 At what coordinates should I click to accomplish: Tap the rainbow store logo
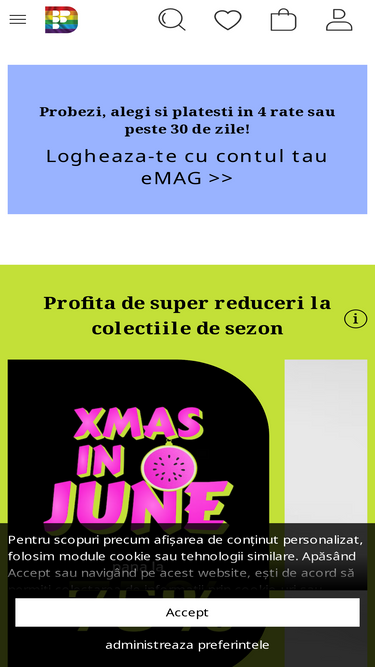pos(62,20)
